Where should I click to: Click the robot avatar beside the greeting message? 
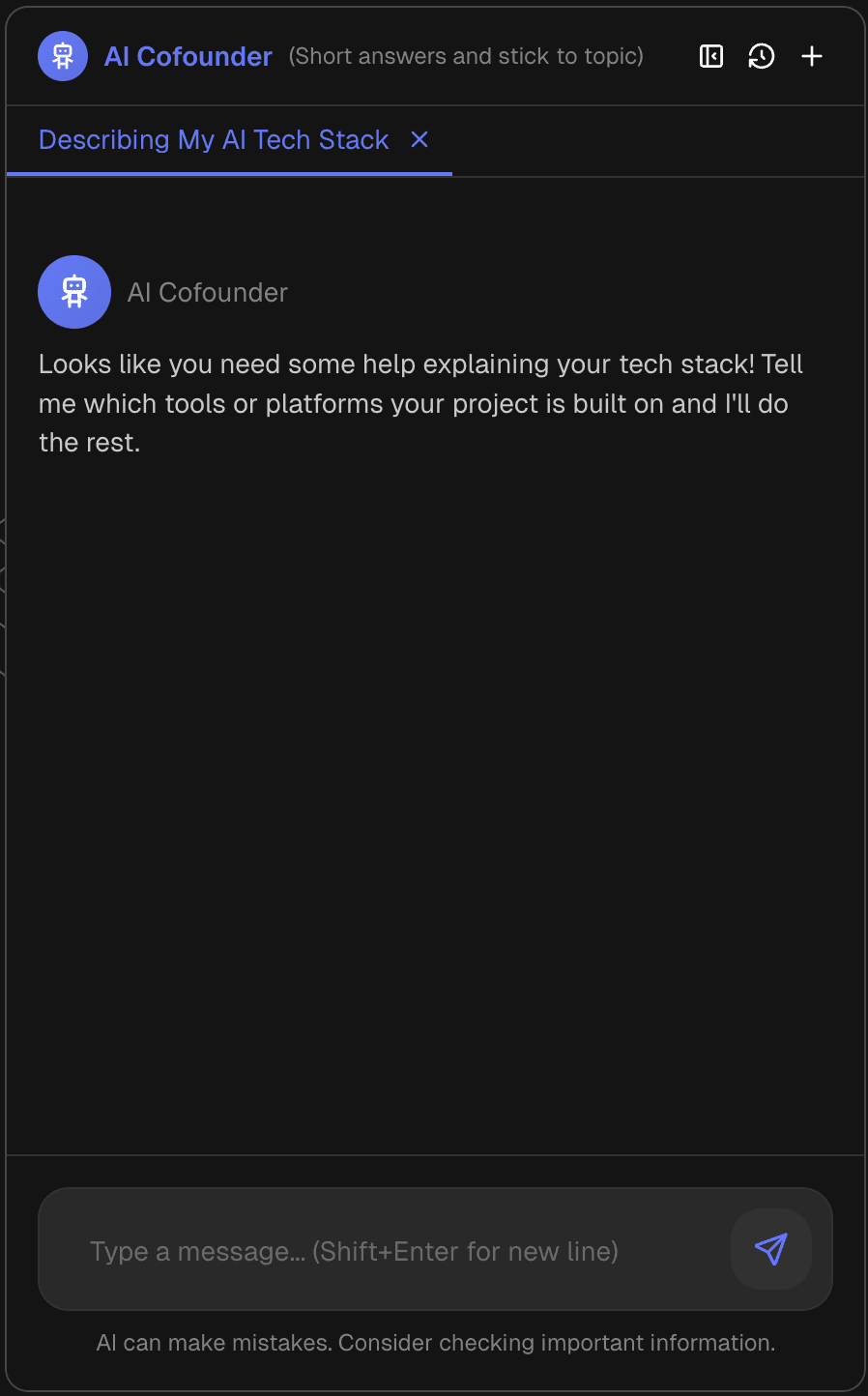tap(74, 292)
